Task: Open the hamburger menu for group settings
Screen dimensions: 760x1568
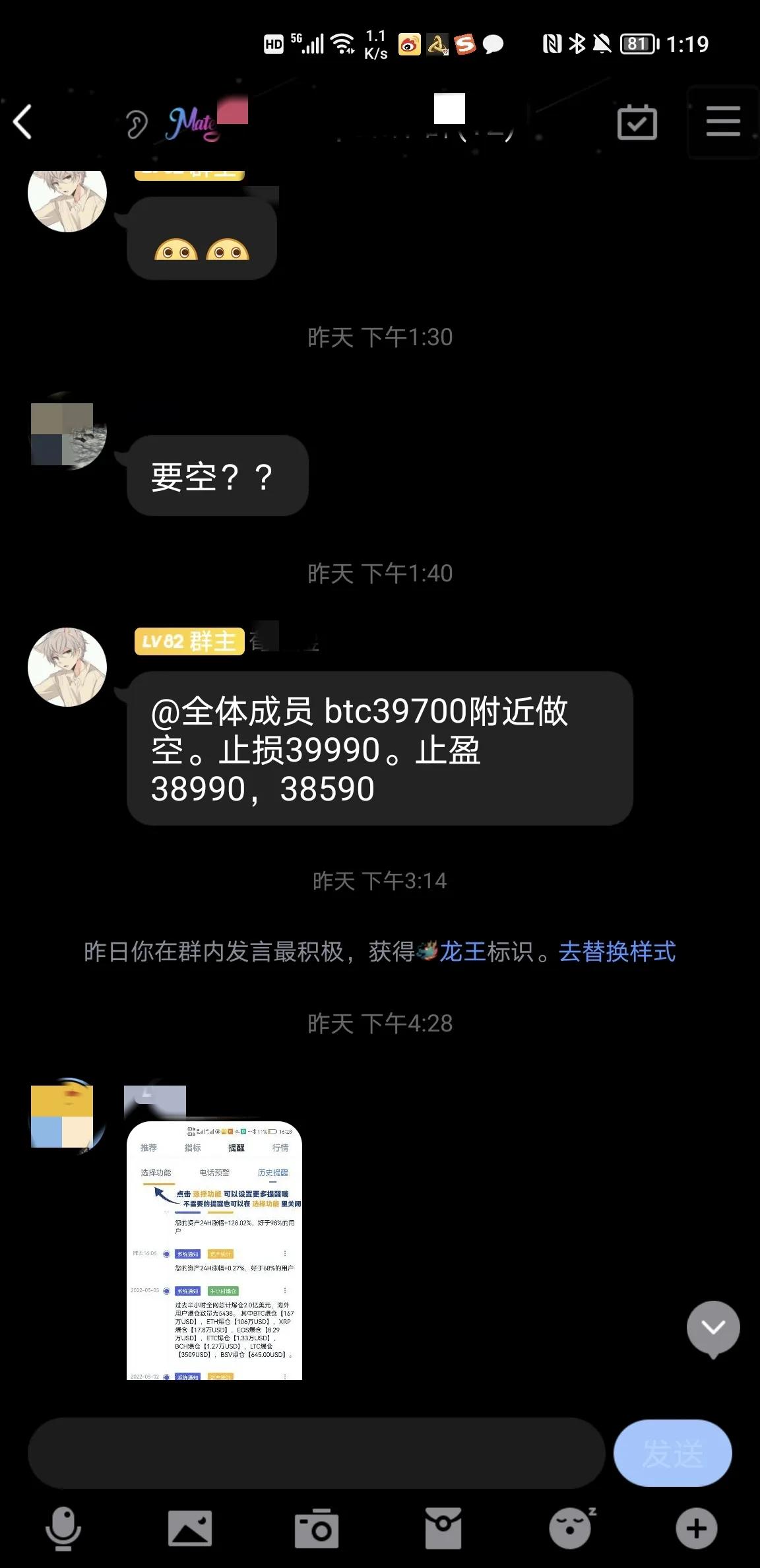Action: point(722,121)
